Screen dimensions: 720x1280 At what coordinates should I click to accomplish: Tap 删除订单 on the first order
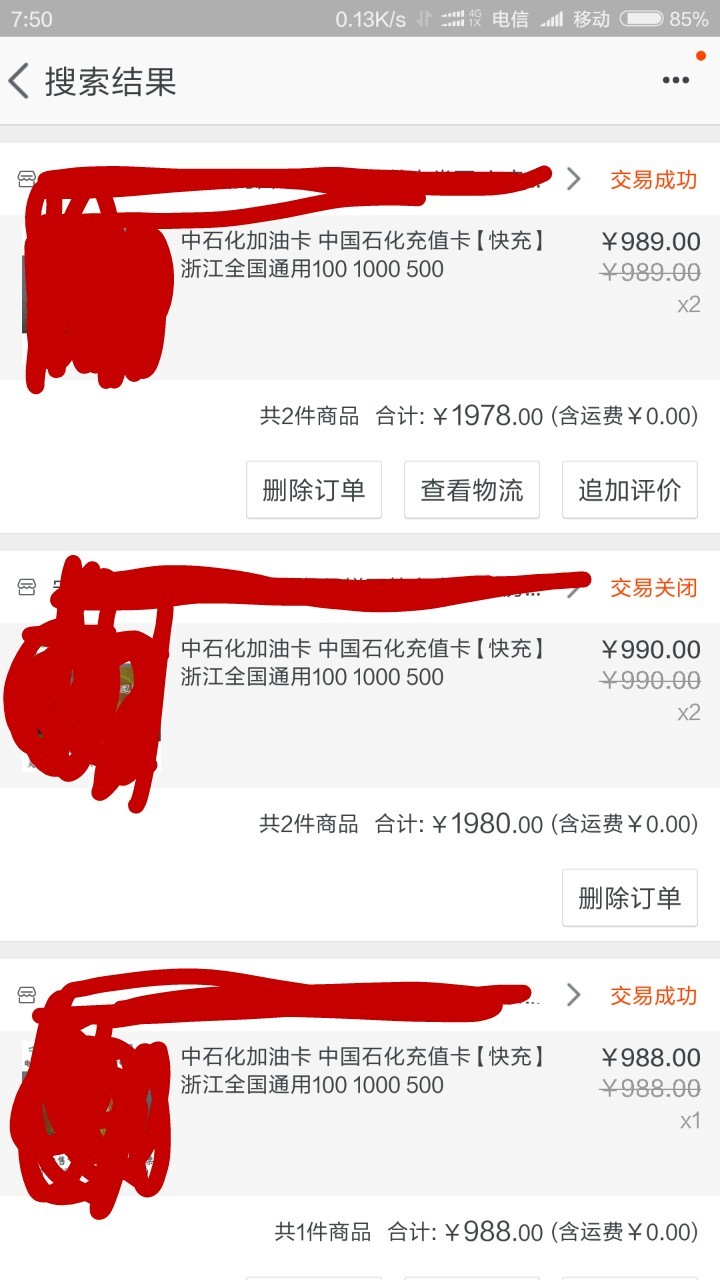(x=313, y=490)
